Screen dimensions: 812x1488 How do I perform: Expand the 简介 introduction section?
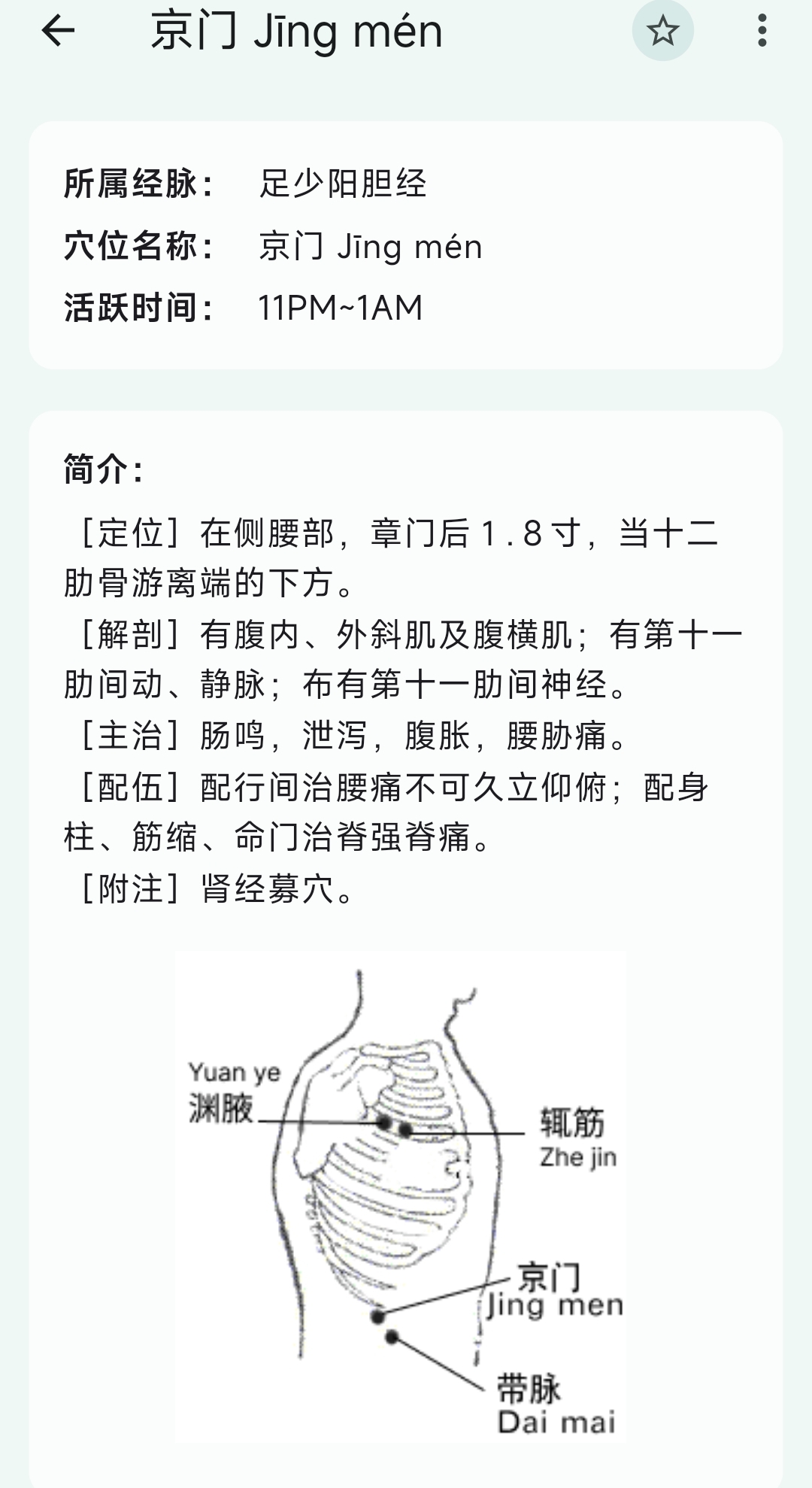point(101,469)
